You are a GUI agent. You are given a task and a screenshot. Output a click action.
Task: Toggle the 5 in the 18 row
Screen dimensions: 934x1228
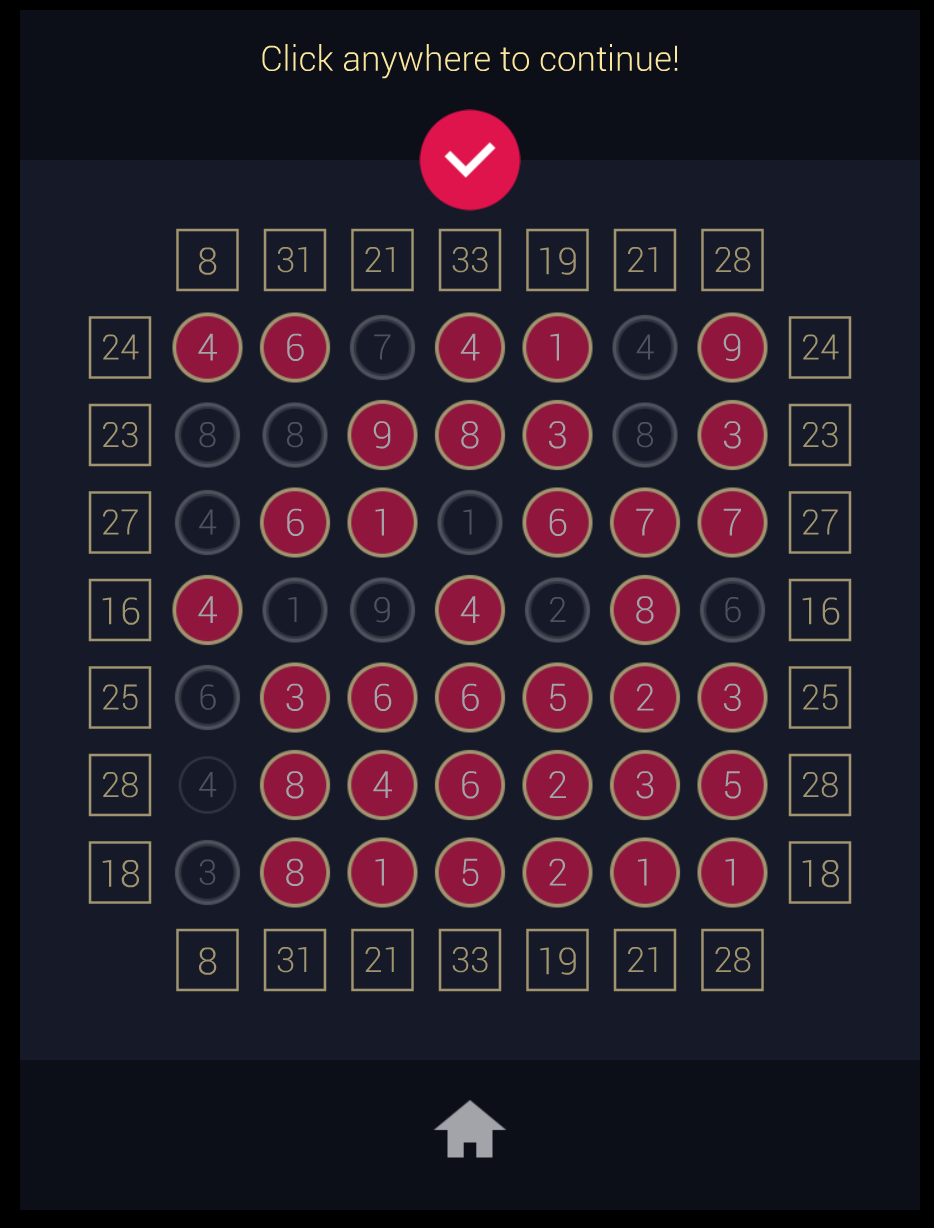[470, 873]
